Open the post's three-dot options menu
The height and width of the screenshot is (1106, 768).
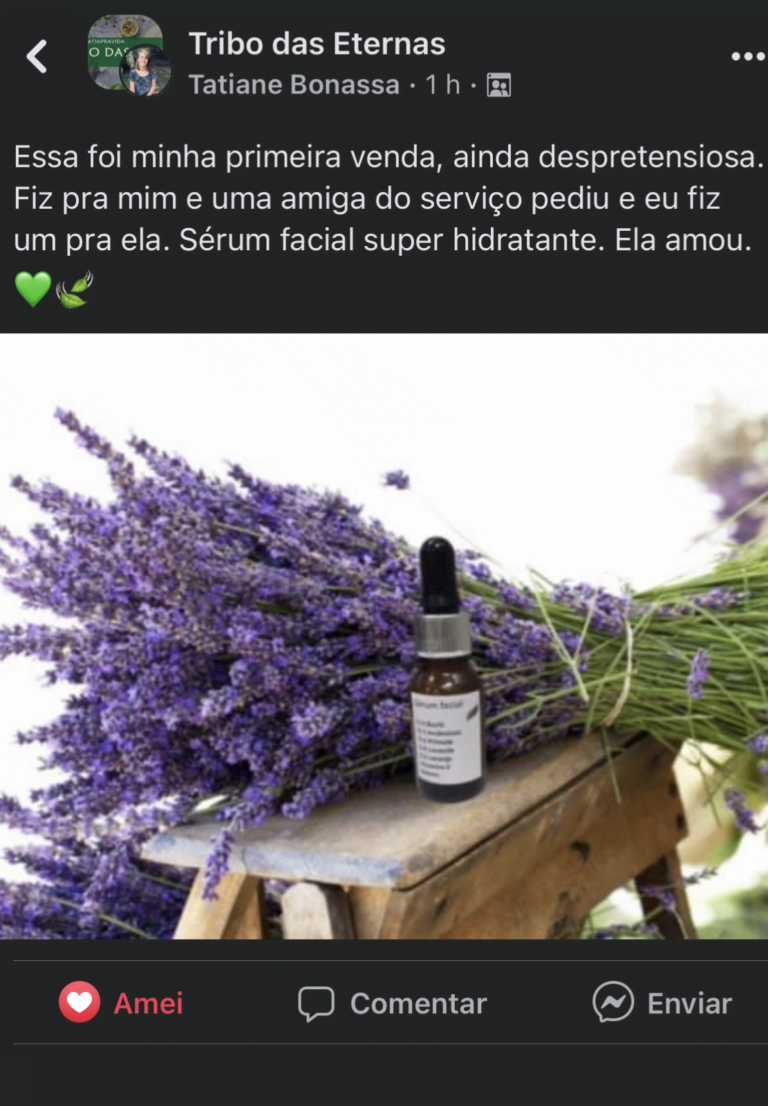point(746,57)
